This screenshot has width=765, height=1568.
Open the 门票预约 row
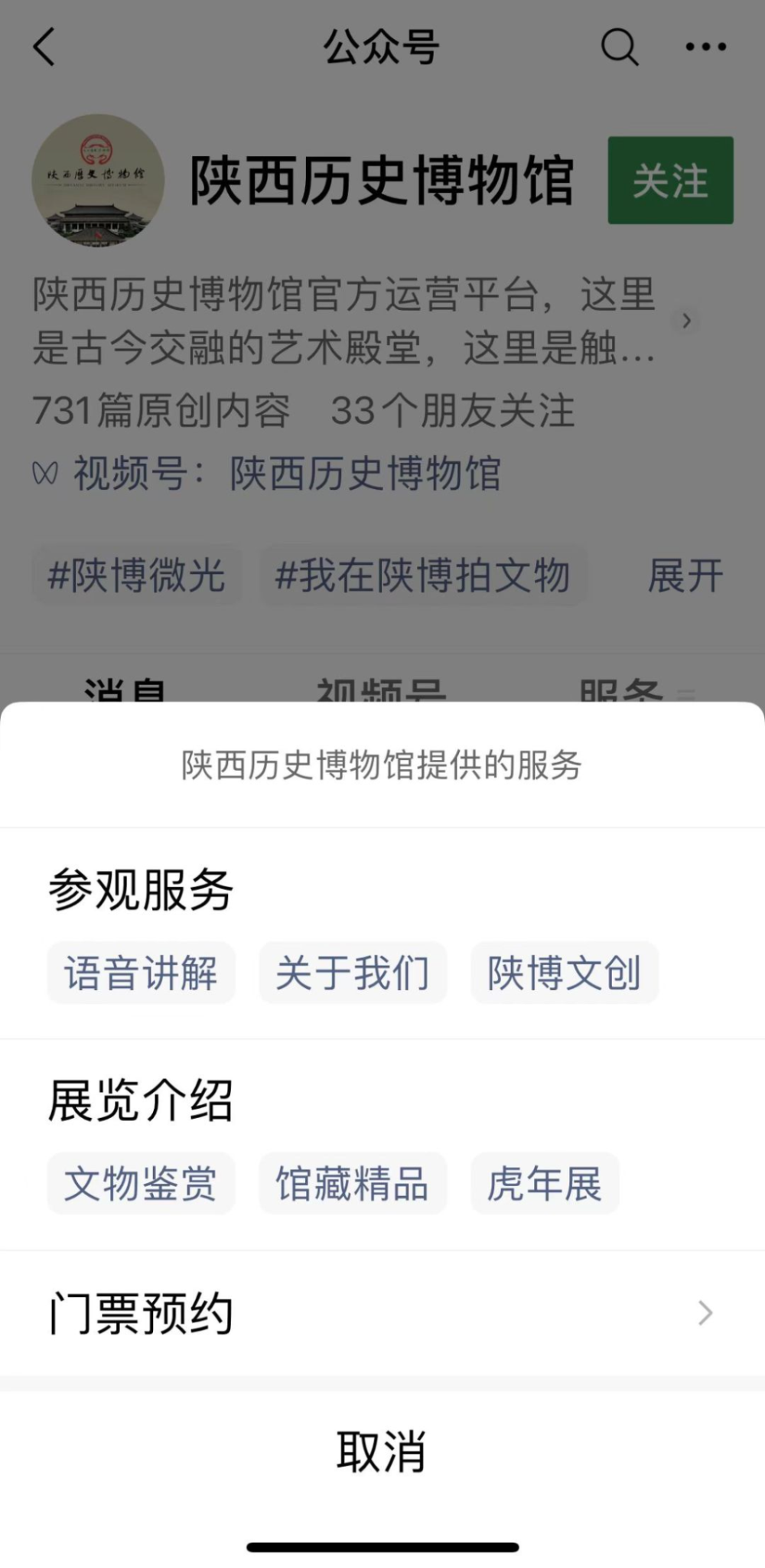(x=381, y=1313)
